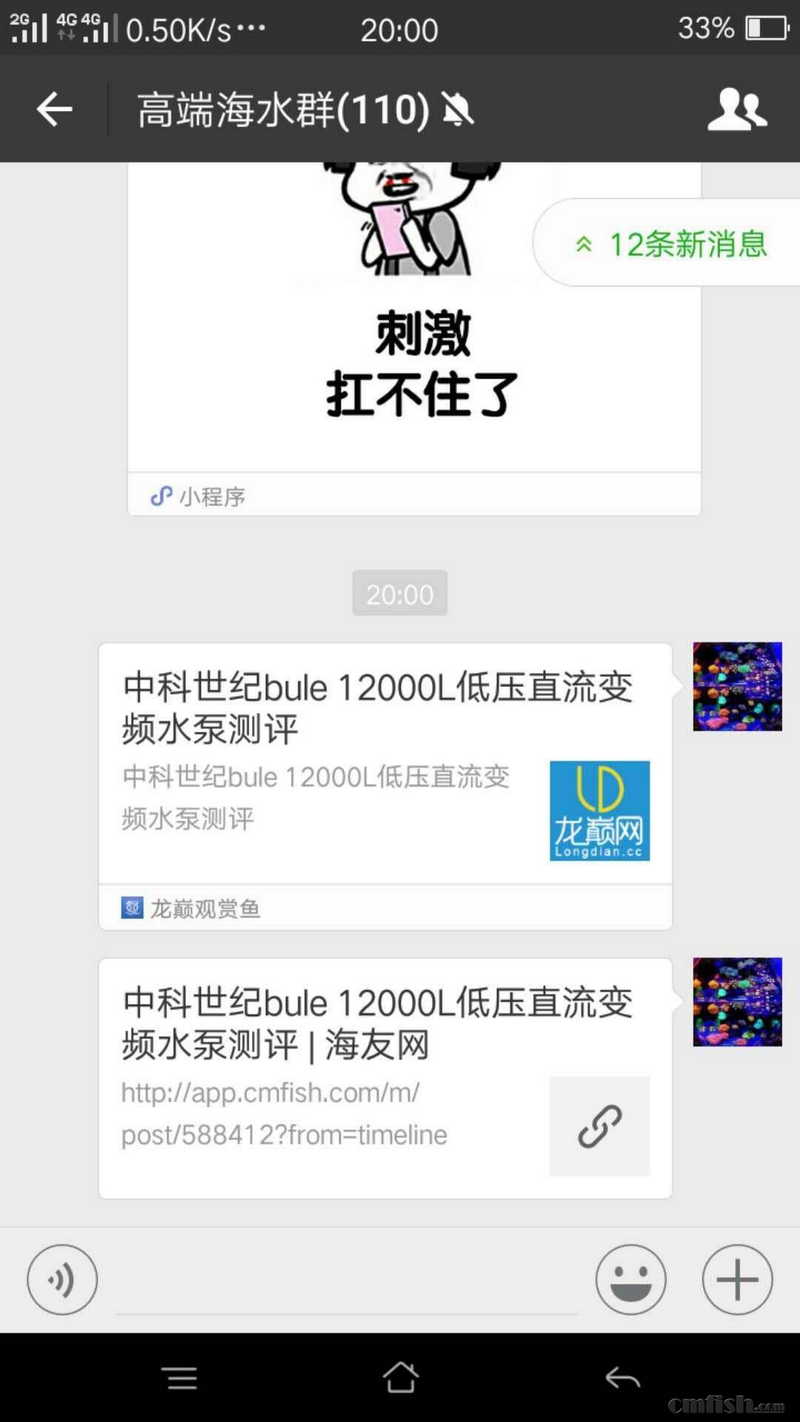
Task: Tap the system back button
Action: click(x=622, y=1378)
